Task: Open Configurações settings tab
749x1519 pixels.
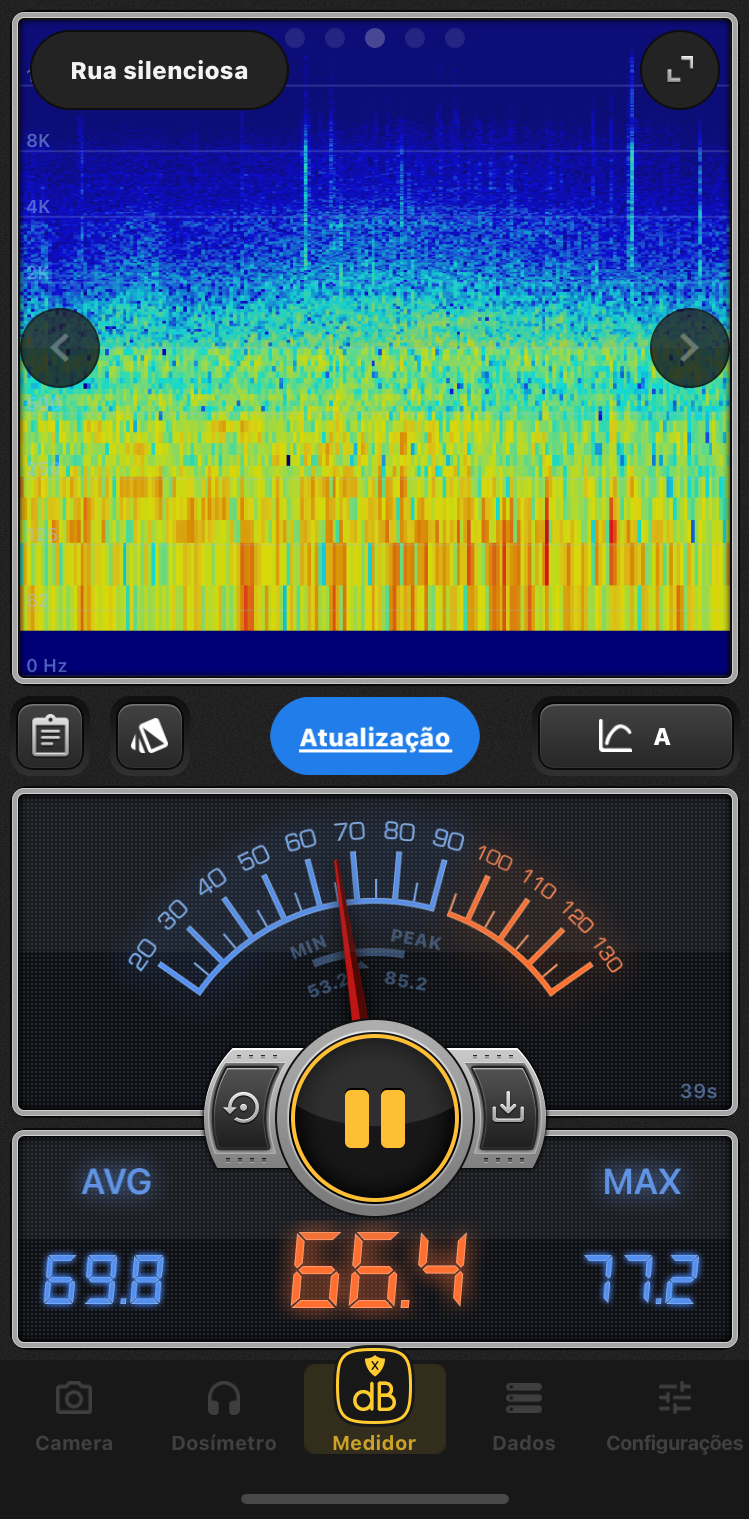Action: click(x=675, y=1416)
